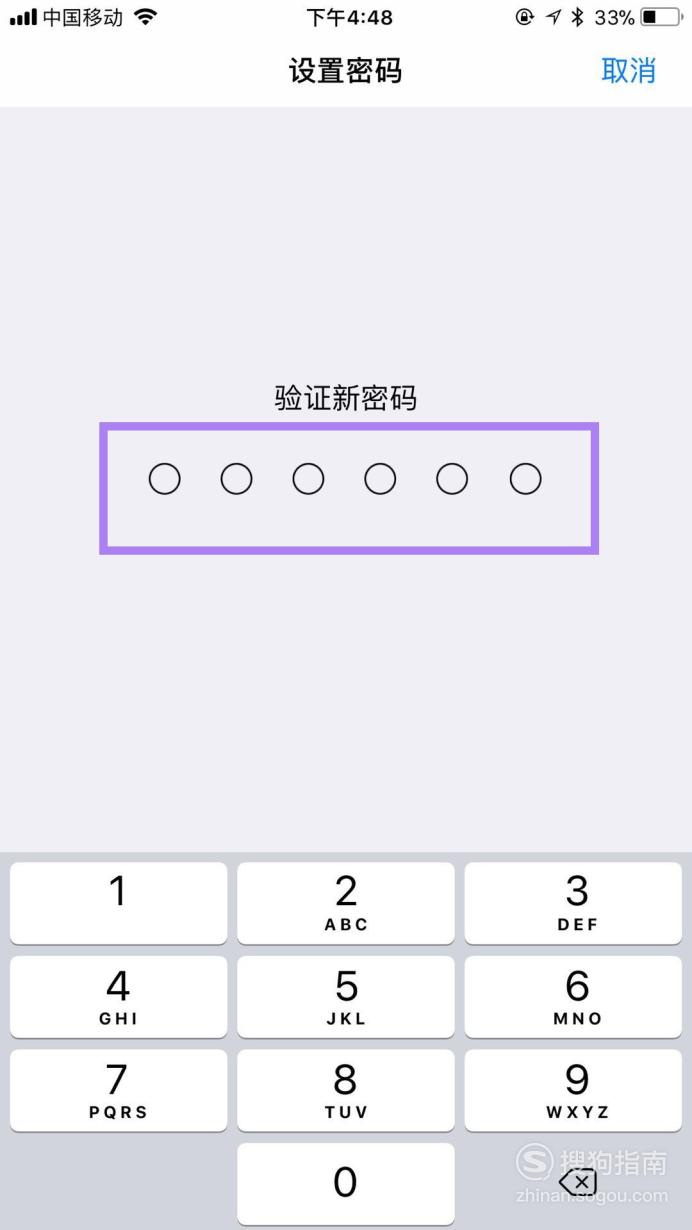Tap the 6 MNO key
This screenshot has height=1230, width=692.
pos(574,996)
